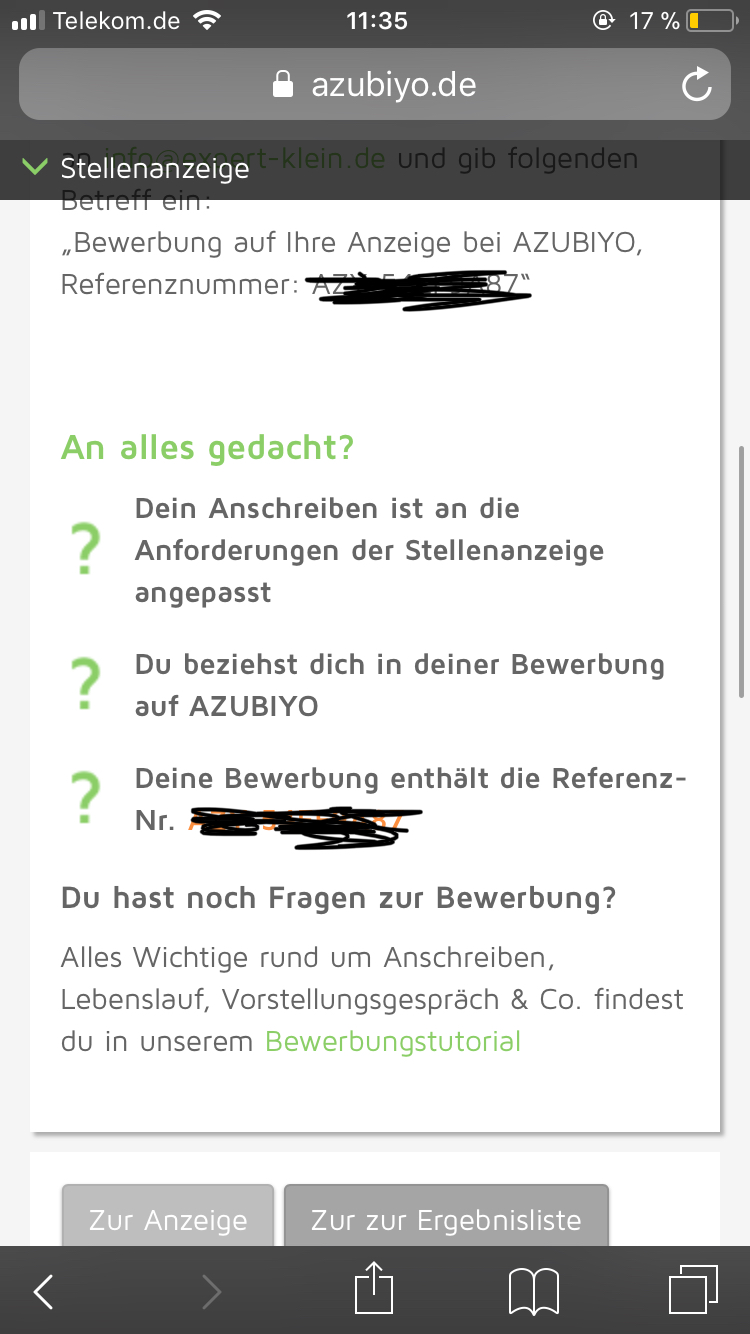Open the Bewerbungstutorial link

coord(393,1042)
